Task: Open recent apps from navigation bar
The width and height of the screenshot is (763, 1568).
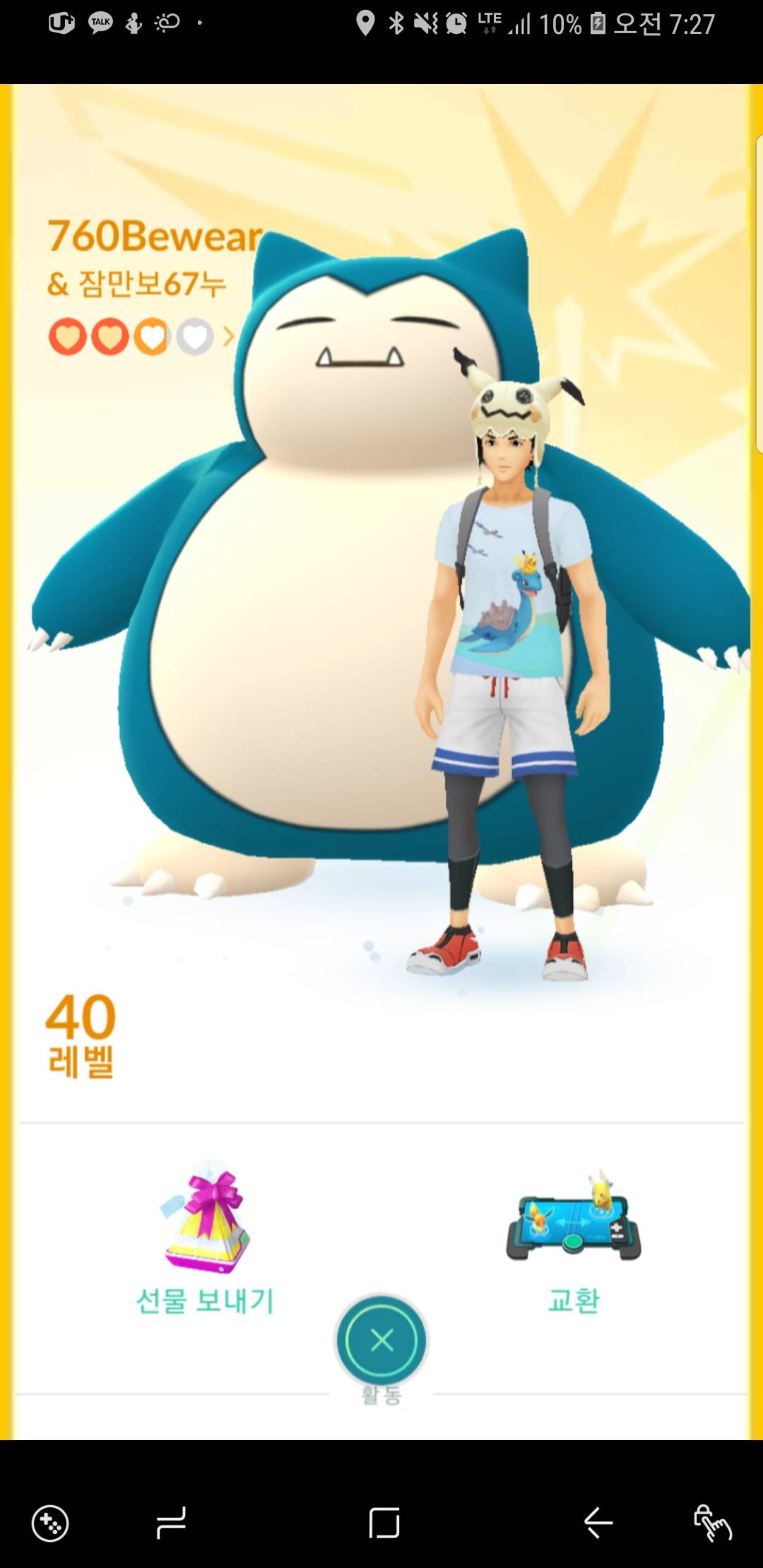Action: click(x=171, y=1522)
